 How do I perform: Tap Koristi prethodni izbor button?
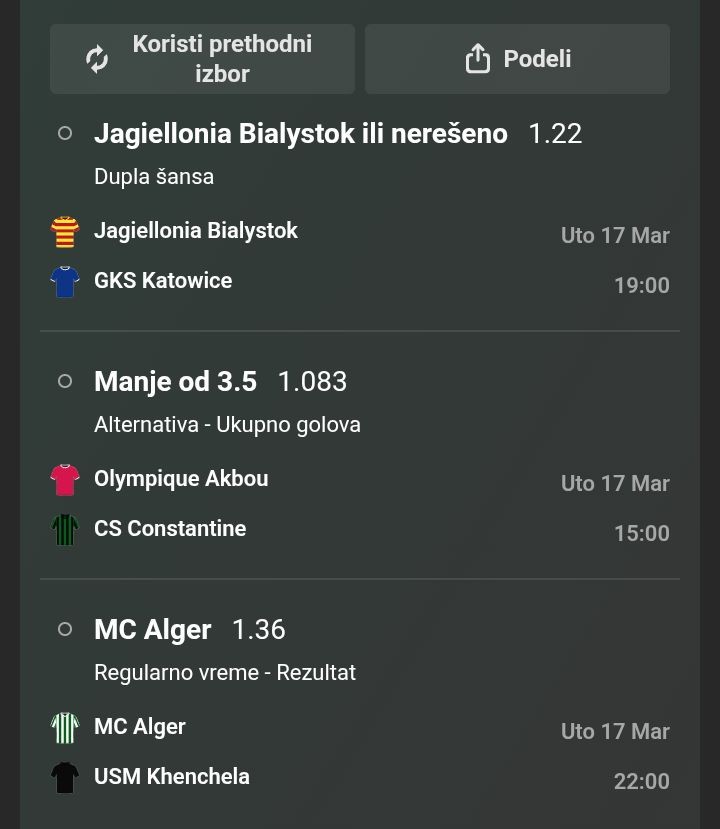[x=202, y=59]
